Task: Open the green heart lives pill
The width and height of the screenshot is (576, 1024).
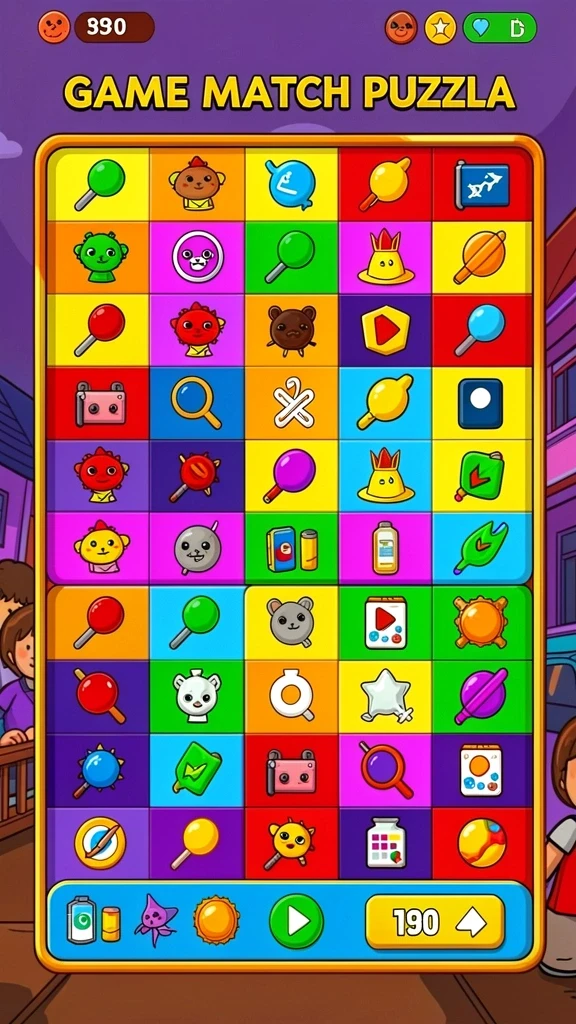Action: pos(500,28)
